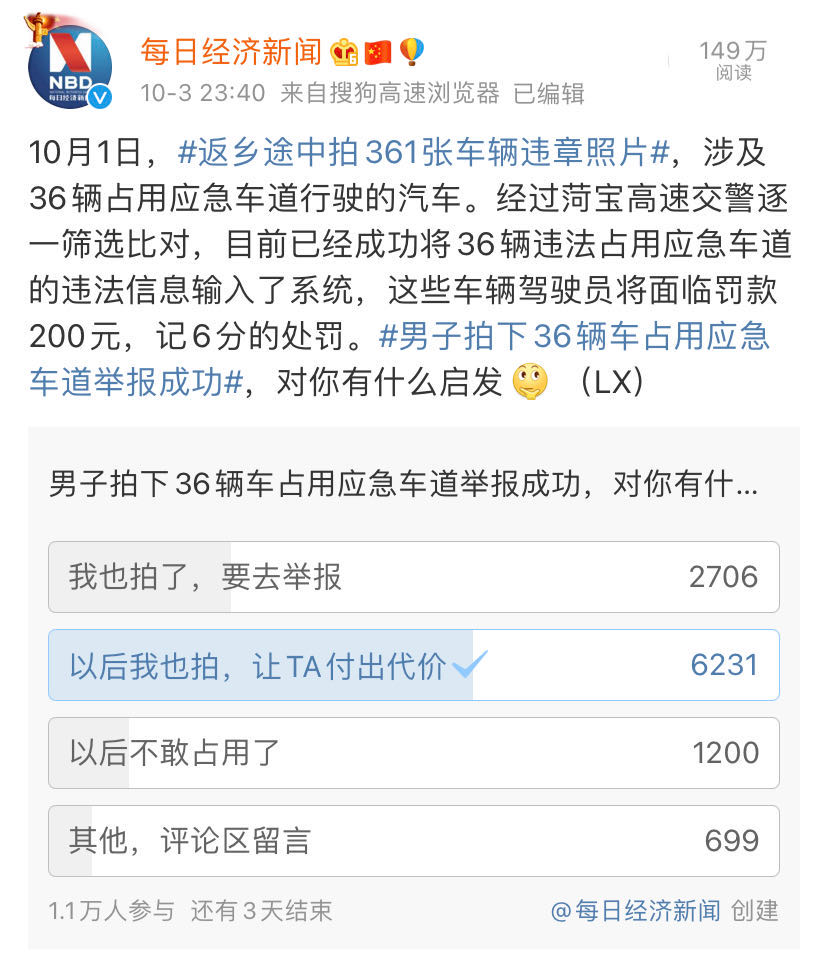Screen dimensions: 828x961
Task: Click the blue verified V badge on avatar
Action: pos(98,95)
